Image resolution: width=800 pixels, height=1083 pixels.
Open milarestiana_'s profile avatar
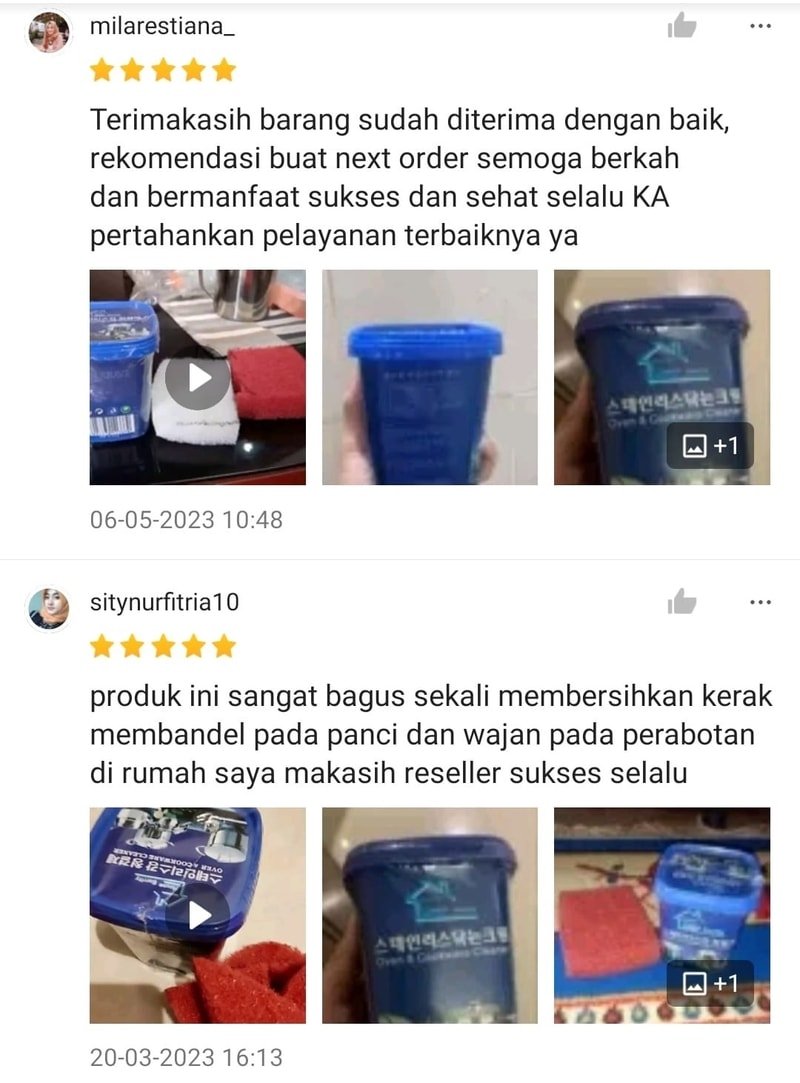pyautogui.click(x=48, y=32)
